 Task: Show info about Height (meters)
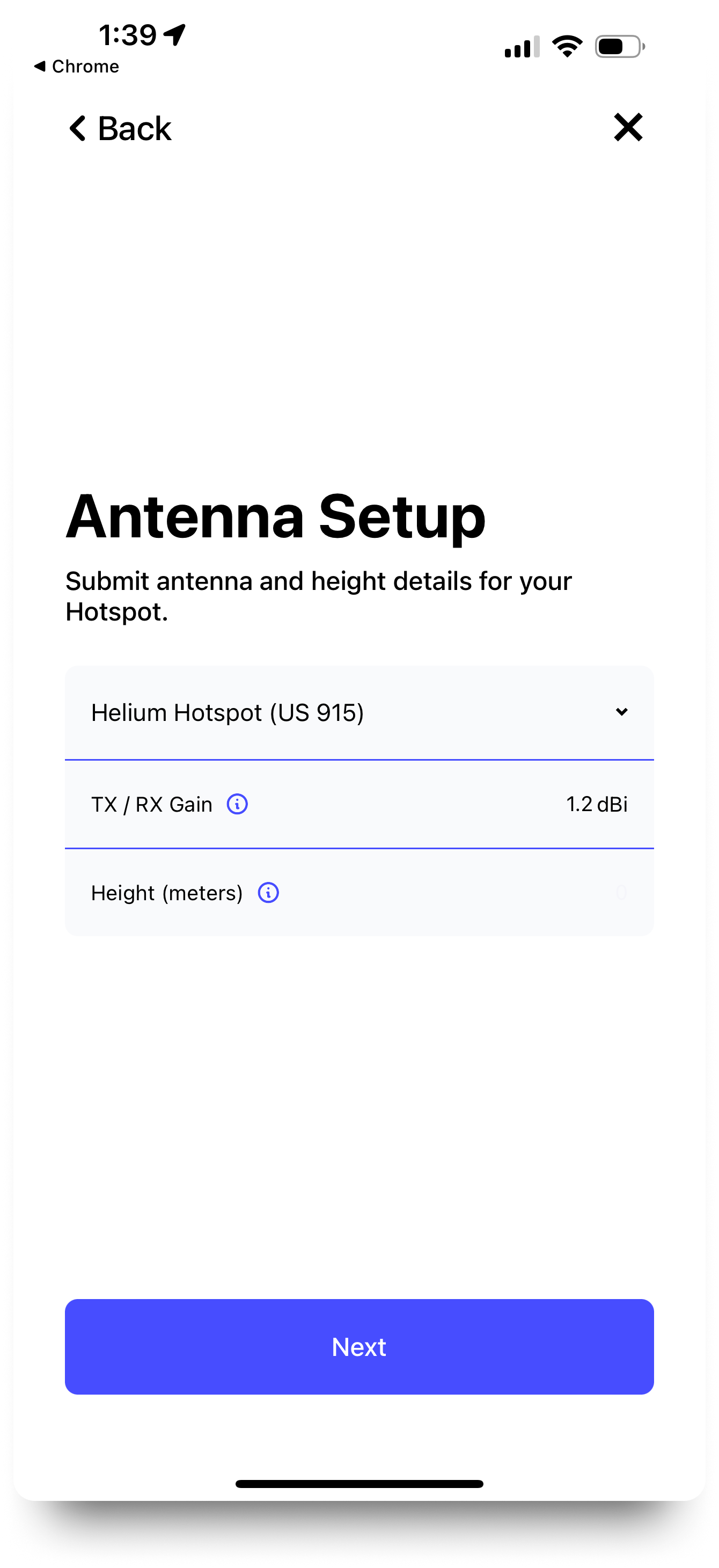click(268, 892)
